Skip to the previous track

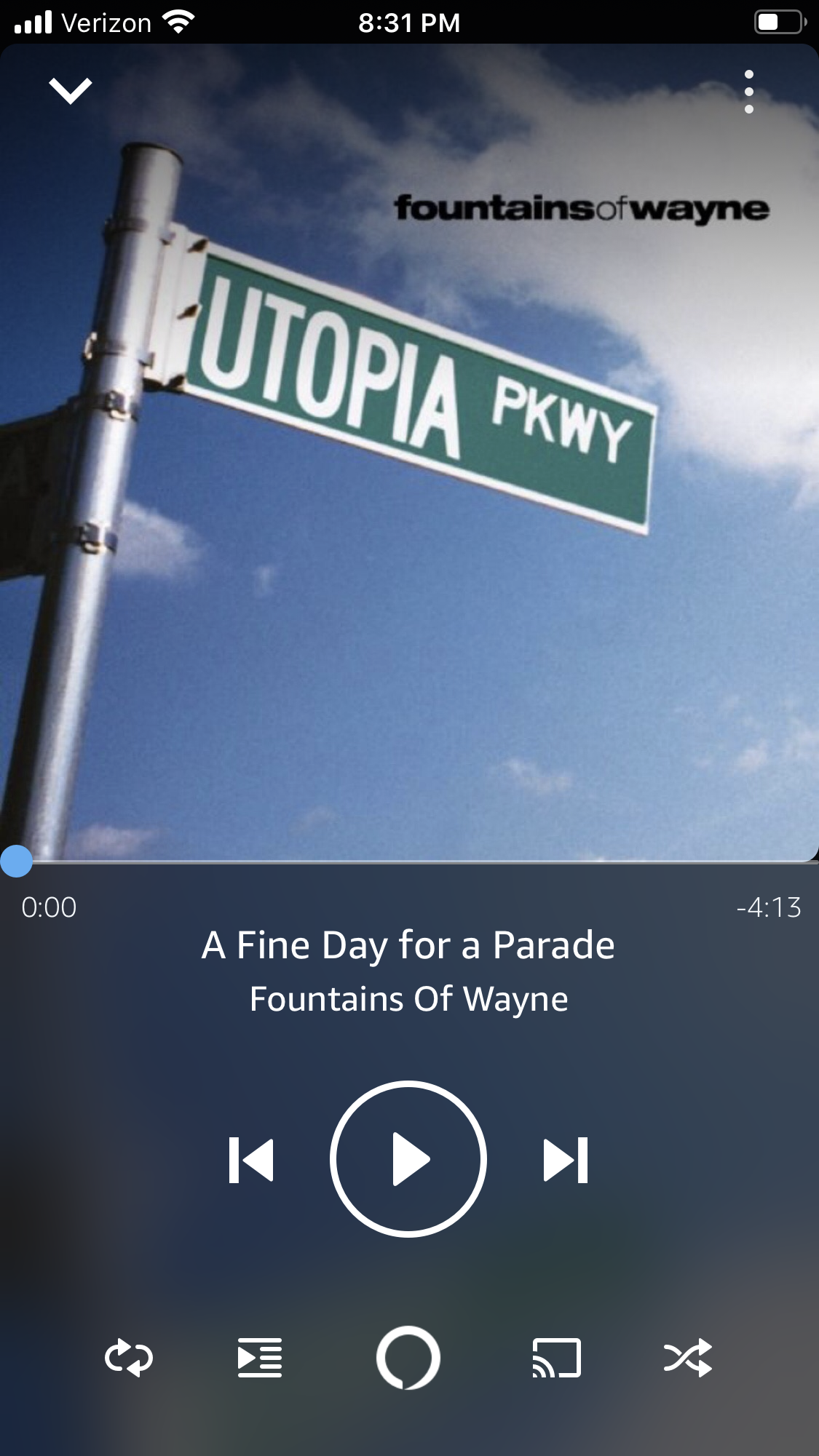click(x=251, y=1160)
